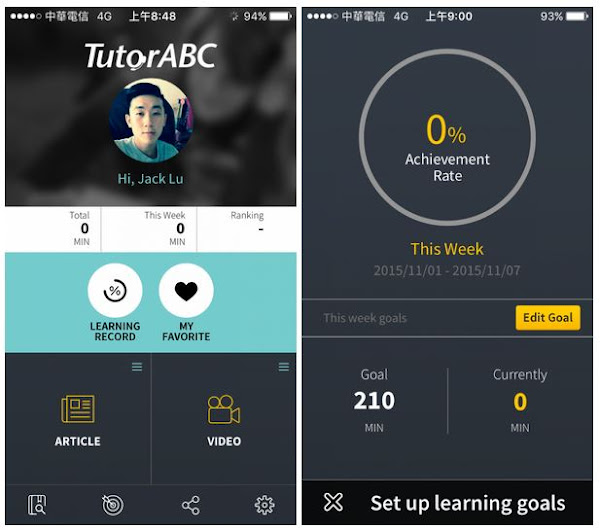Image resolution: width=600 pixels, height=530 pixels.
Task: Tap the share icon in bottom bar
Action: point(190,505)
